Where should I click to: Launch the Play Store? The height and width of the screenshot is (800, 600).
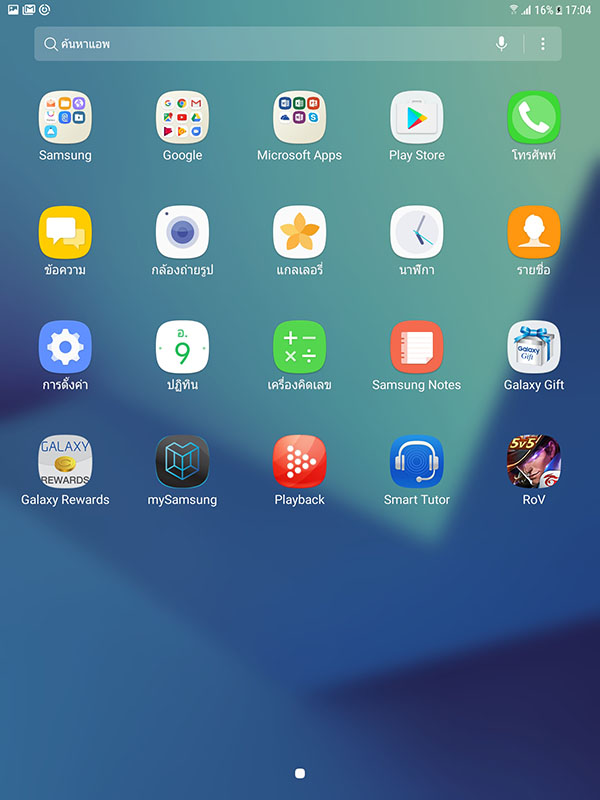coord(416,118)
